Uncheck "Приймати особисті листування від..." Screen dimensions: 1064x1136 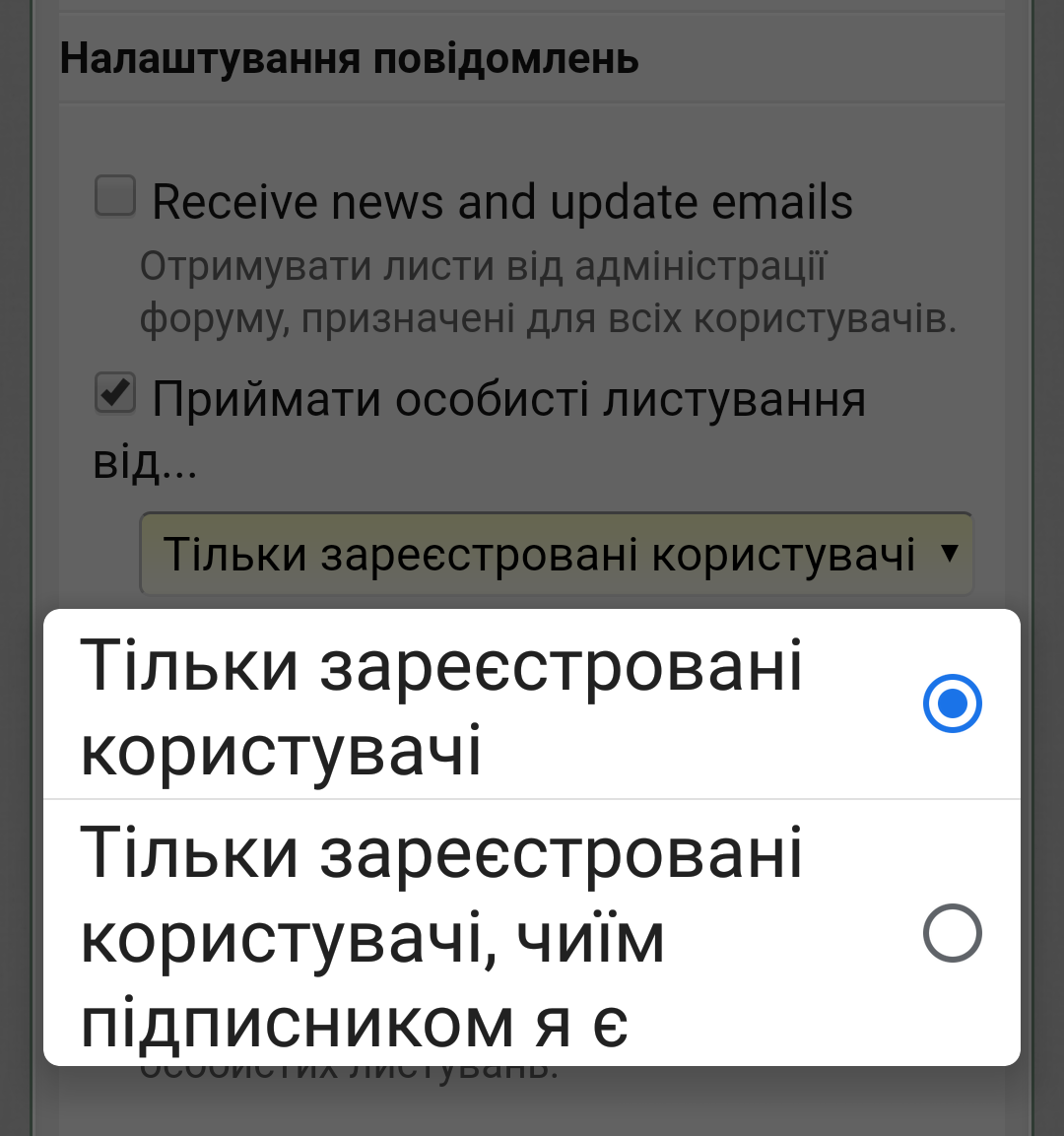pyautogui.click(x=115, y=394)
